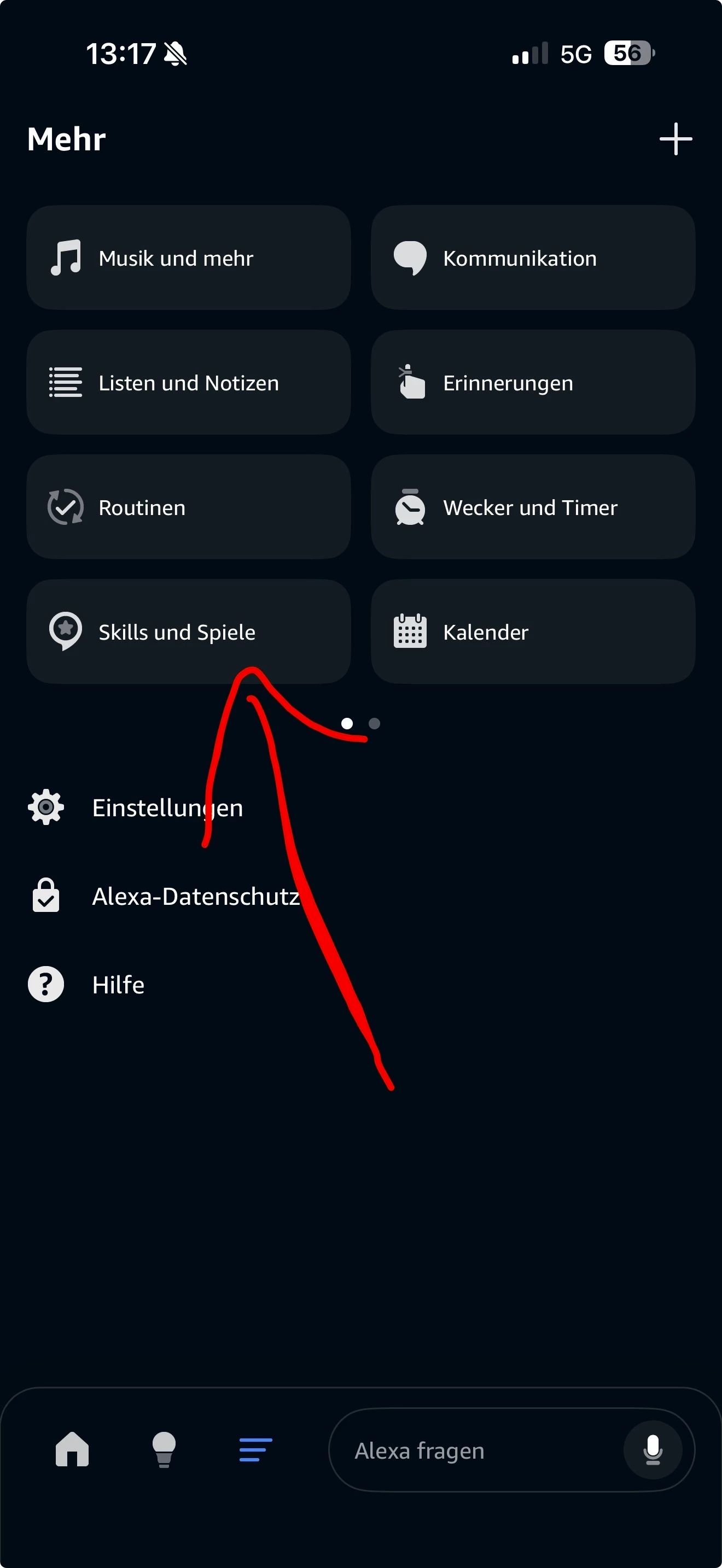Tap the plus icon to add something
The height and width of the screenshot is (1568, 722).
(x=675, y=139)
